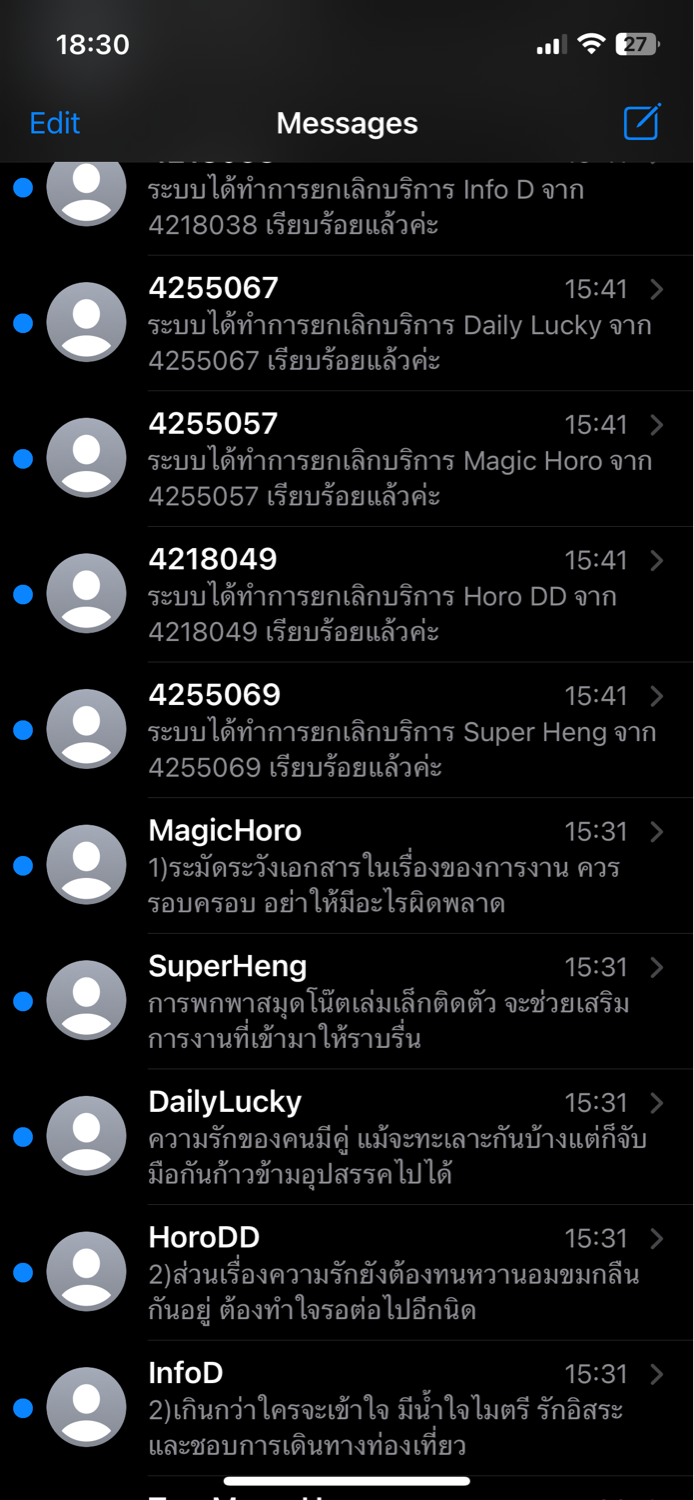This screenshot has width=694, height=1500.
Task: Compose a new message
Action: 642,122
